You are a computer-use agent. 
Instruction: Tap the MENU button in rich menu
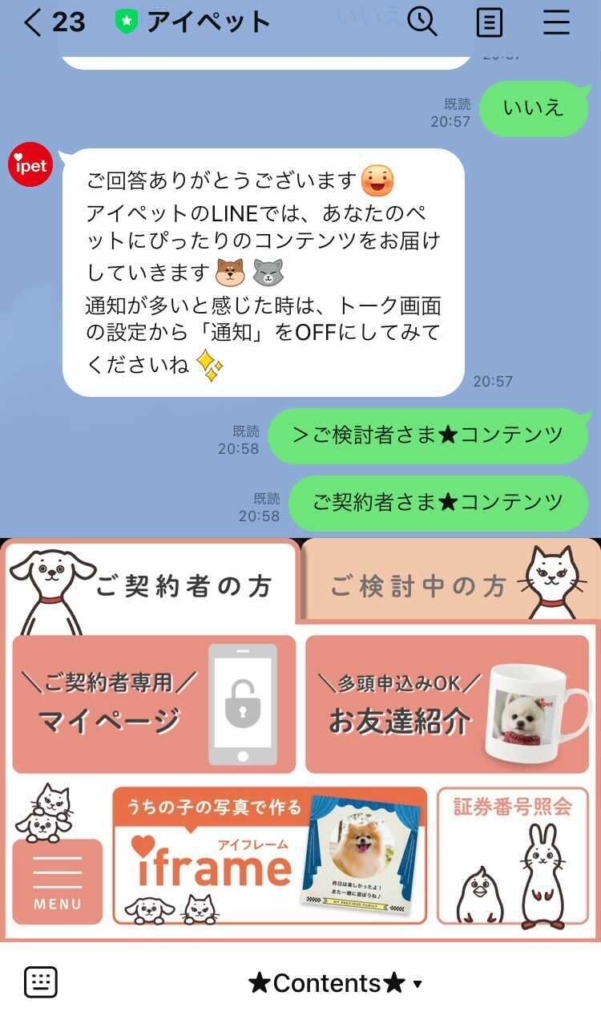pos(57,880)
